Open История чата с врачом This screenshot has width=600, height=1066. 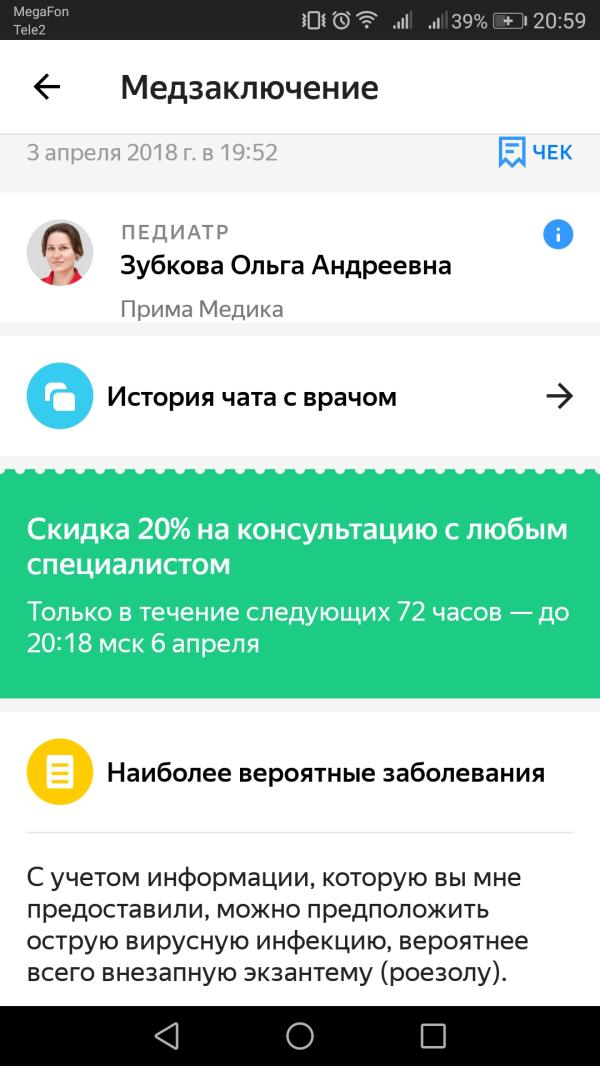tap(300, 396)
